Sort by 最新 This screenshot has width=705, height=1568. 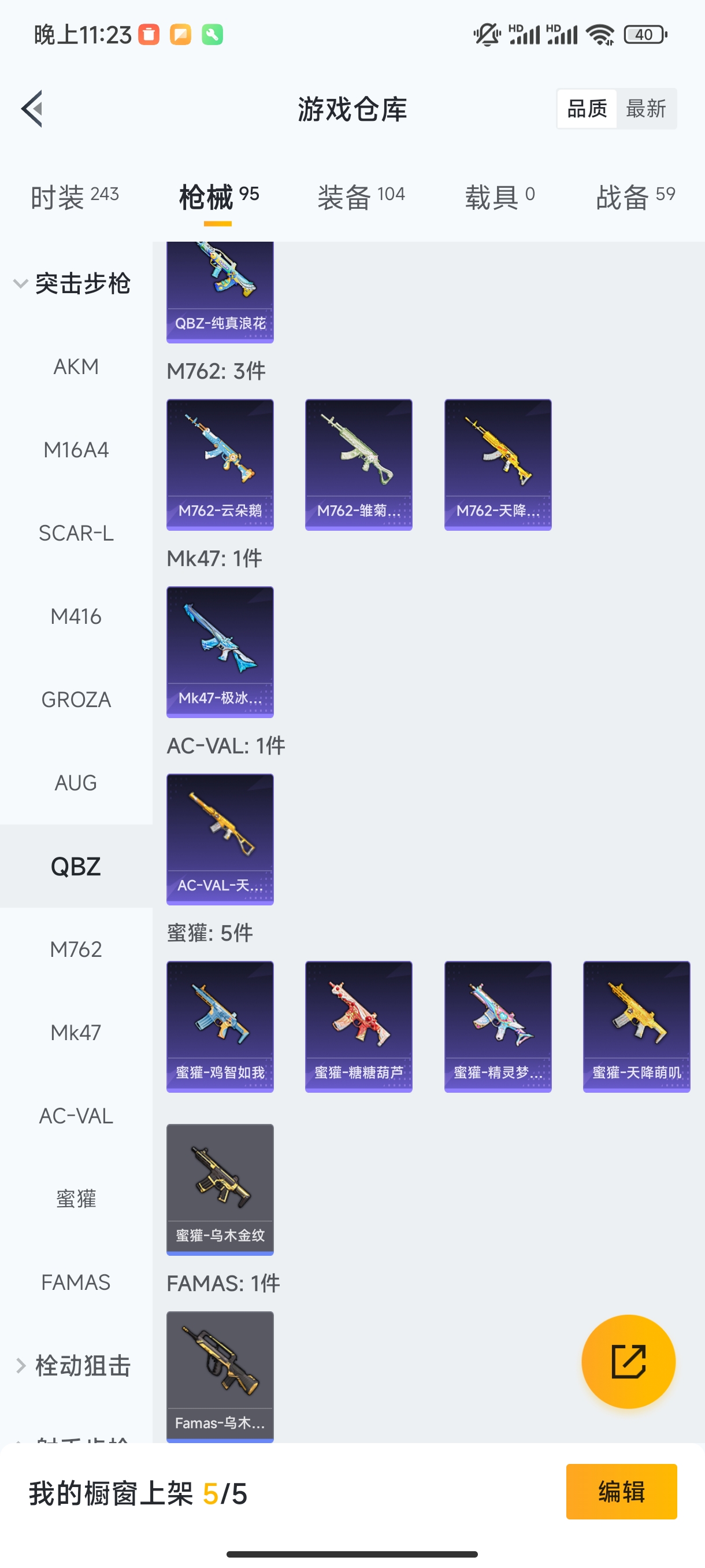(x=645, y=109)
